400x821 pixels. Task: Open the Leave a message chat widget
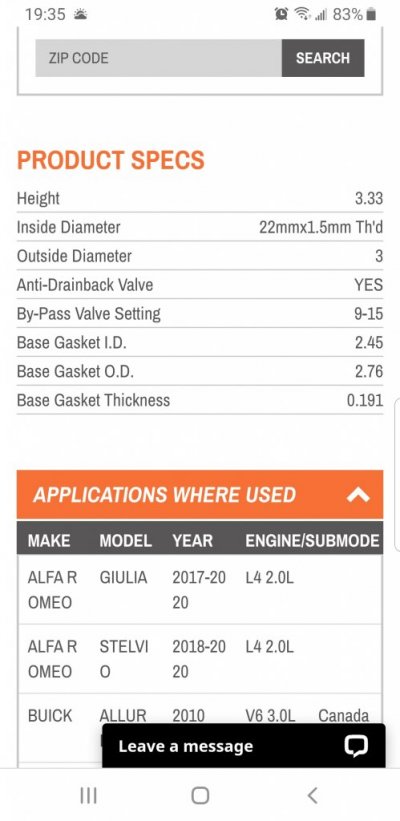244,746
